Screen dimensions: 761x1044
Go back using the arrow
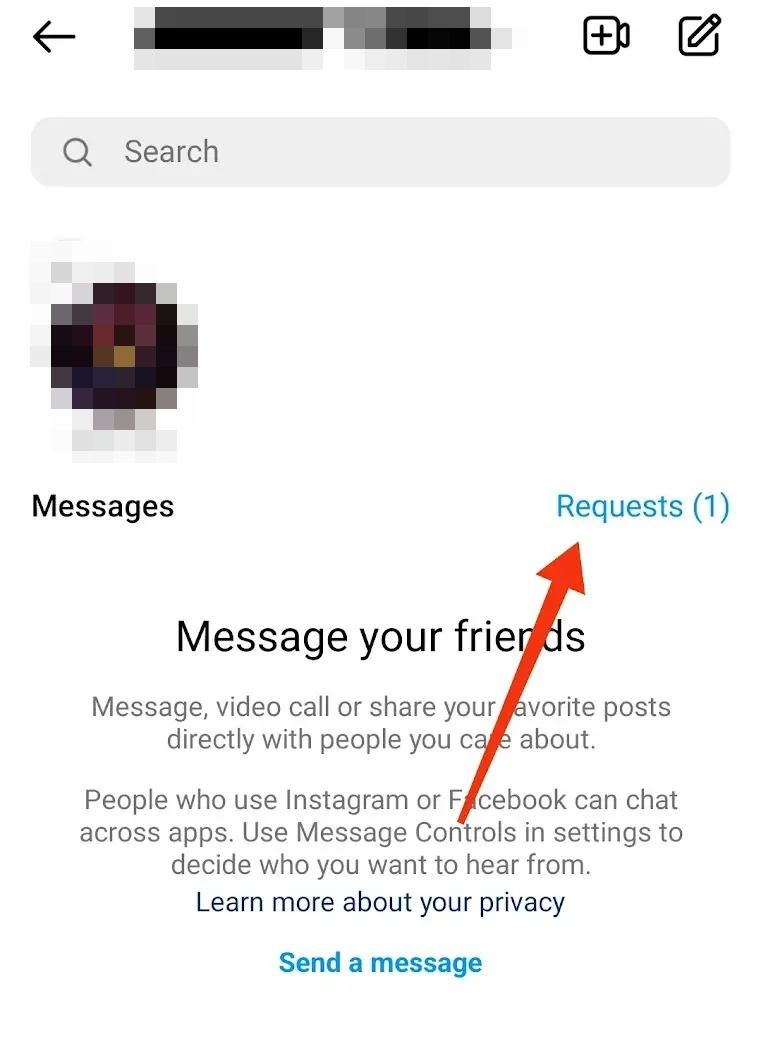click(54, 37)
